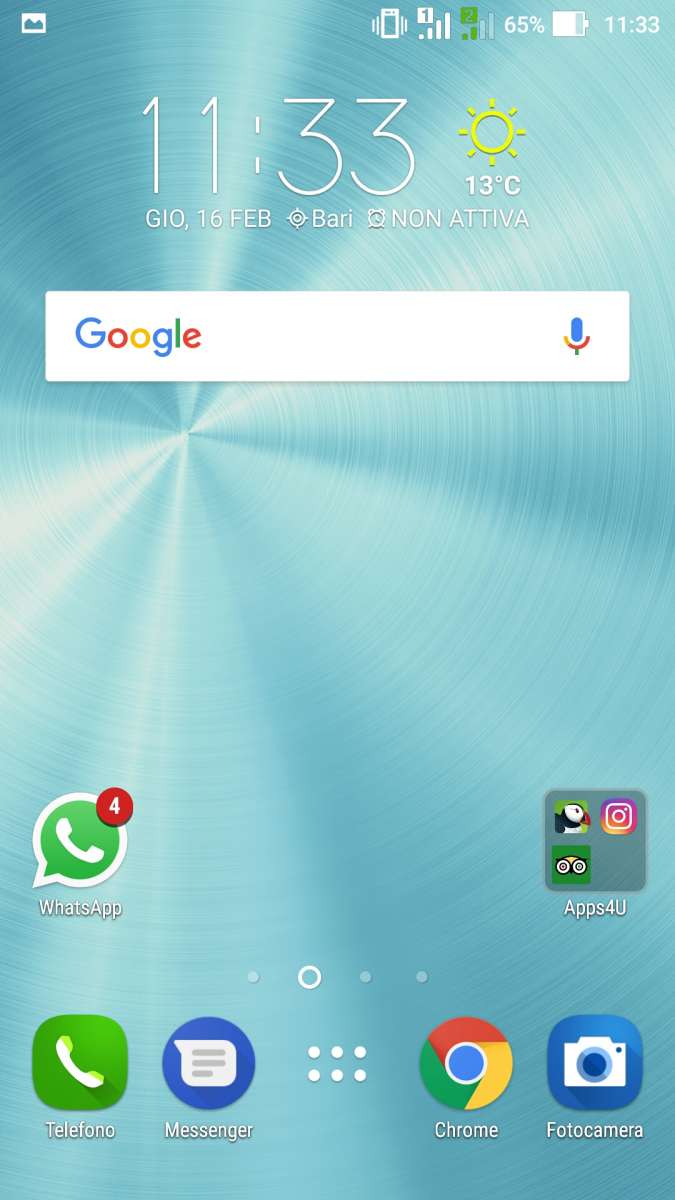Open weather widget showing 13°C
The width and height of the screenshot is (675, 1200).
tap(492, 150)
